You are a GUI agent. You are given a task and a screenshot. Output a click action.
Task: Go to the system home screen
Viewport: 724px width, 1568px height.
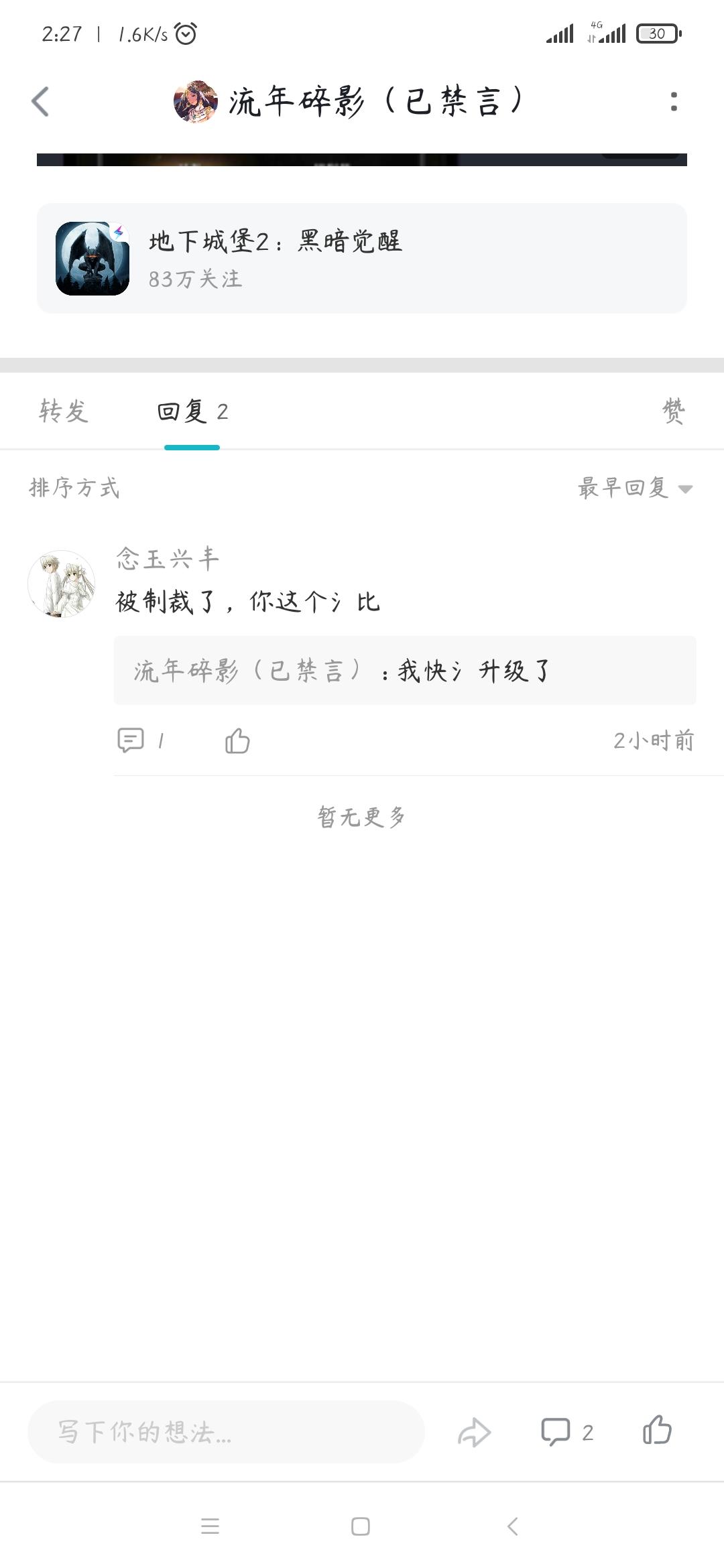(361, 1526)
